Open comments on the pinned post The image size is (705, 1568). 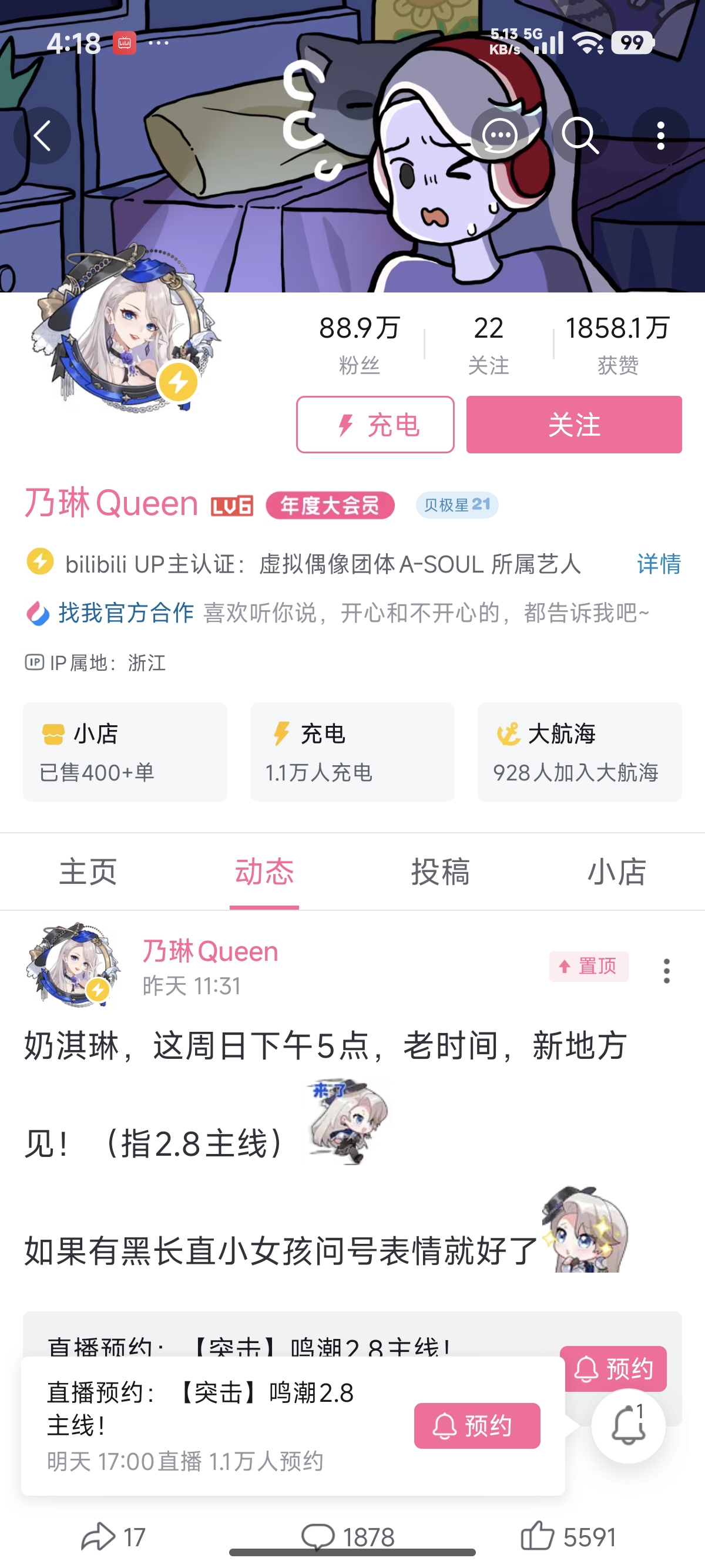point(348,1536)
